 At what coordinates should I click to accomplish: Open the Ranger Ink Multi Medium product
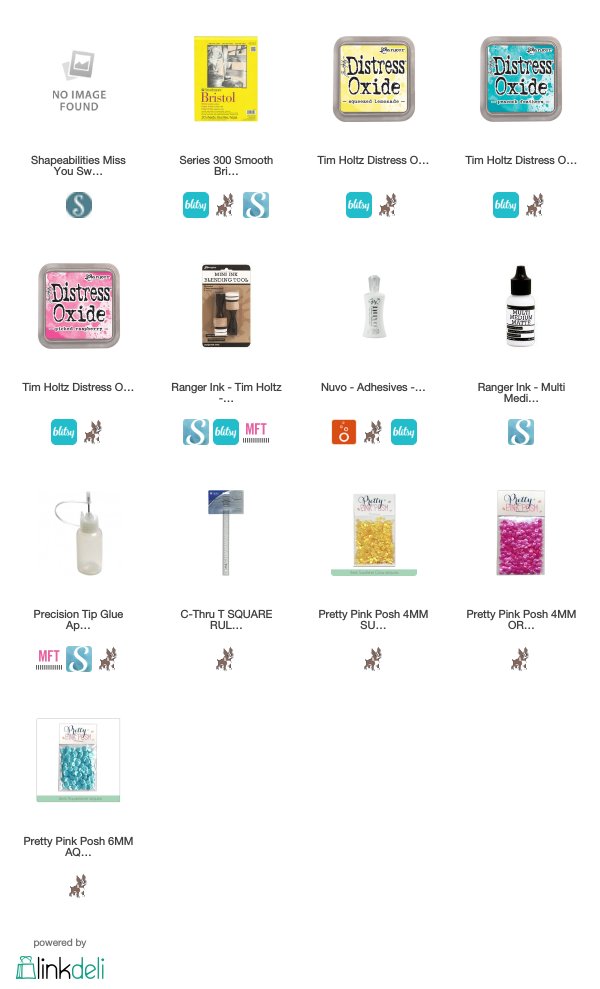pos(521,306)
